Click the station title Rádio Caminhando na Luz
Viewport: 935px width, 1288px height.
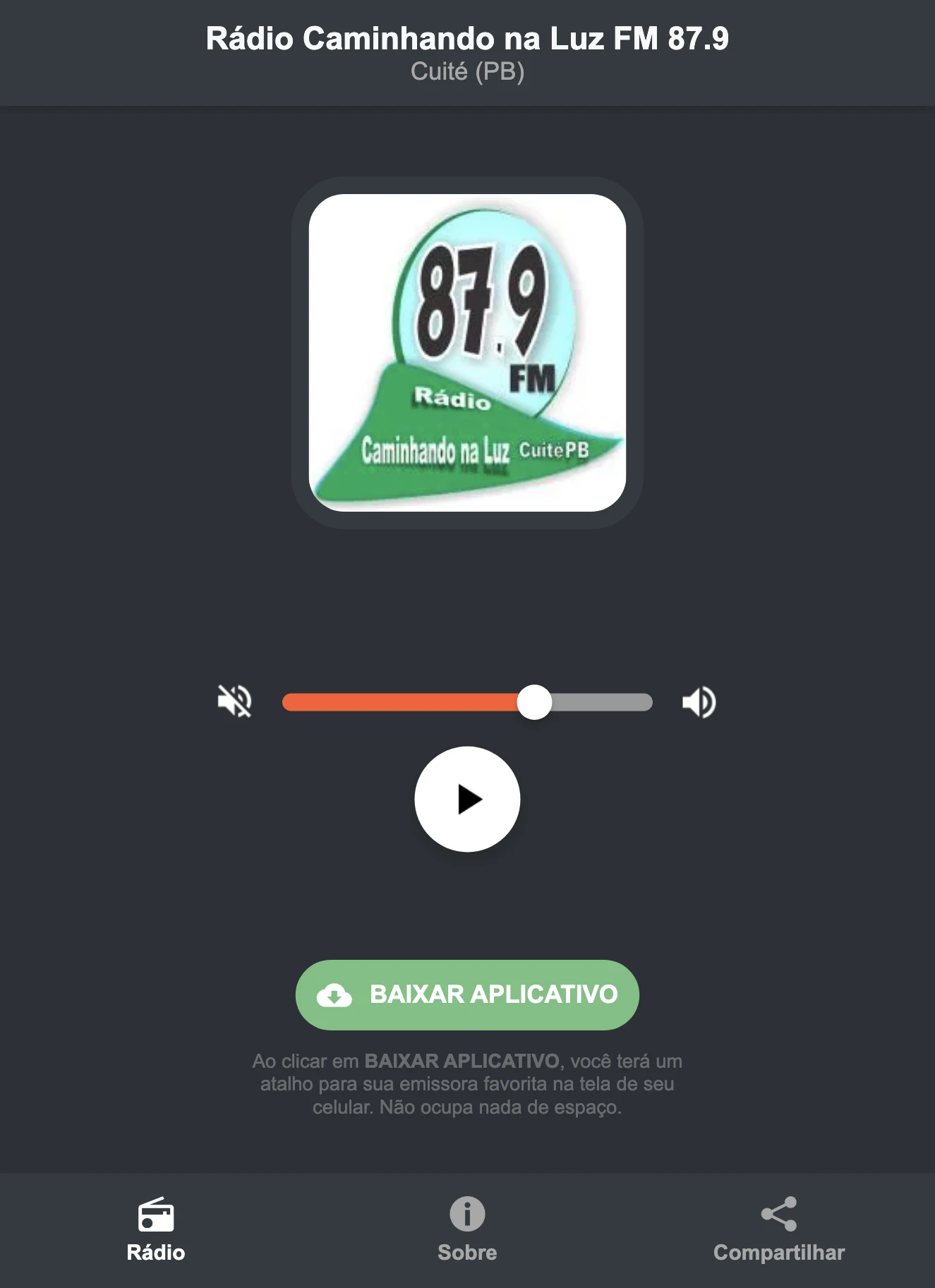467,39
